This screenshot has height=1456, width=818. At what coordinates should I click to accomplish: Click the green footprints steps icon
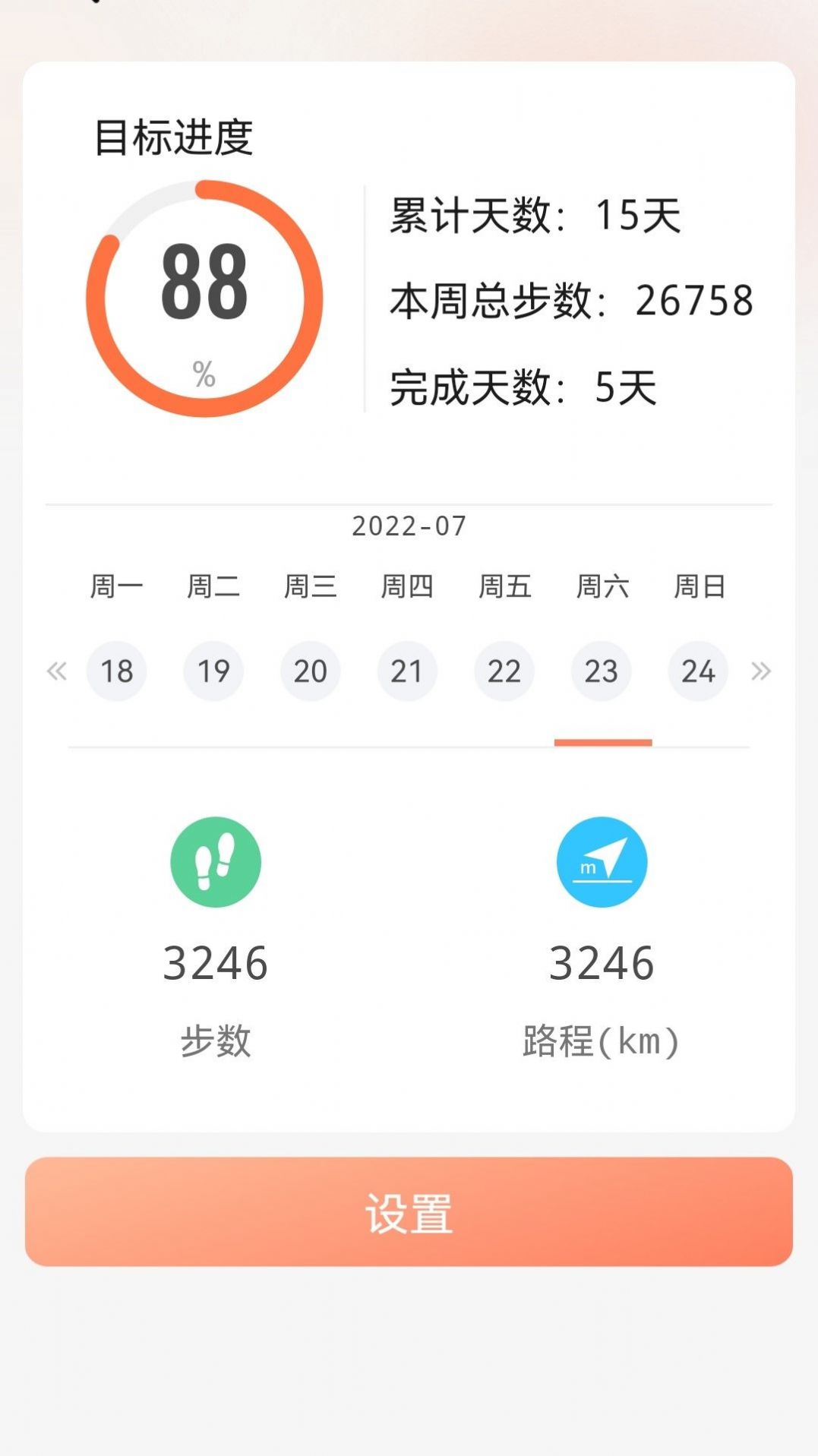pyautogui.click(x=215, y=861)
